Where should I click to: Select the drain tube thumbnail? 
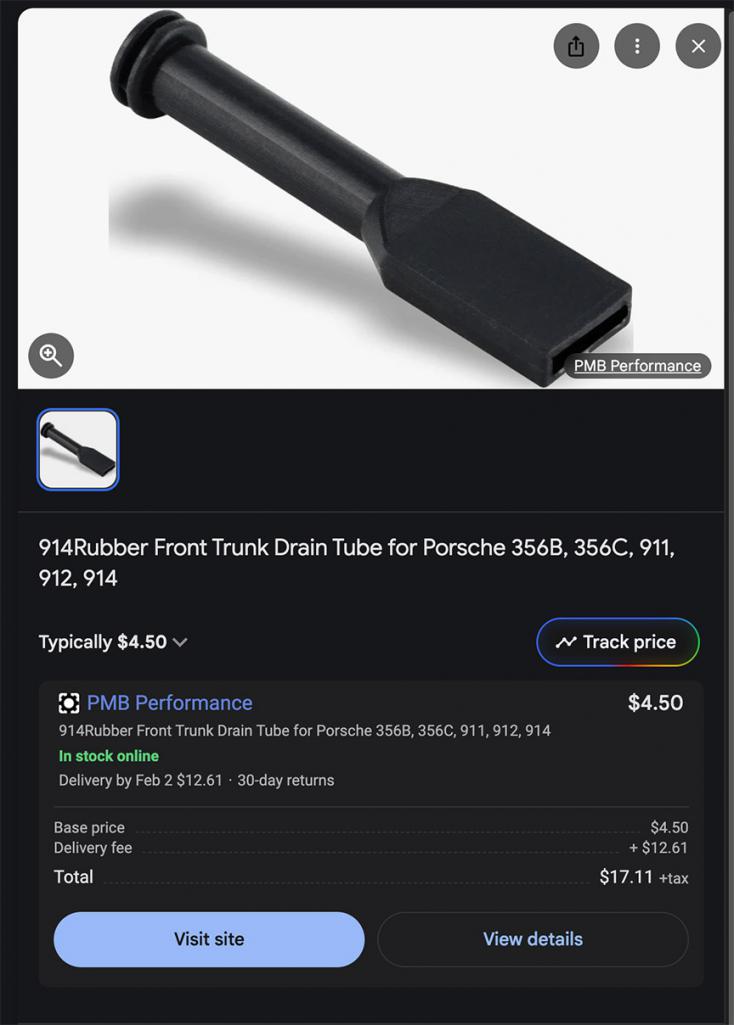(x=78, y=450)
